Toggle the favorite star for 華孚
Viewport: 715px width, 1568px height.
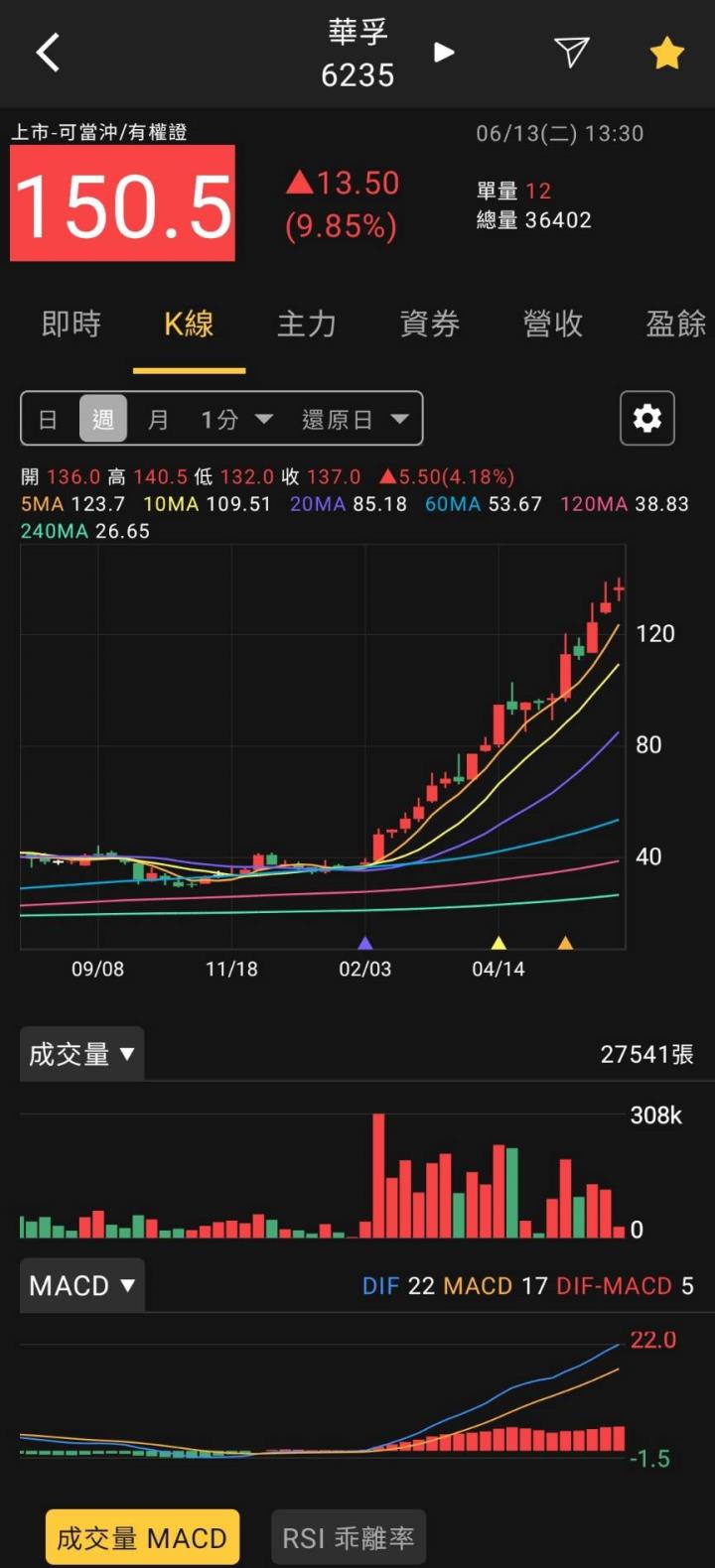667,53
